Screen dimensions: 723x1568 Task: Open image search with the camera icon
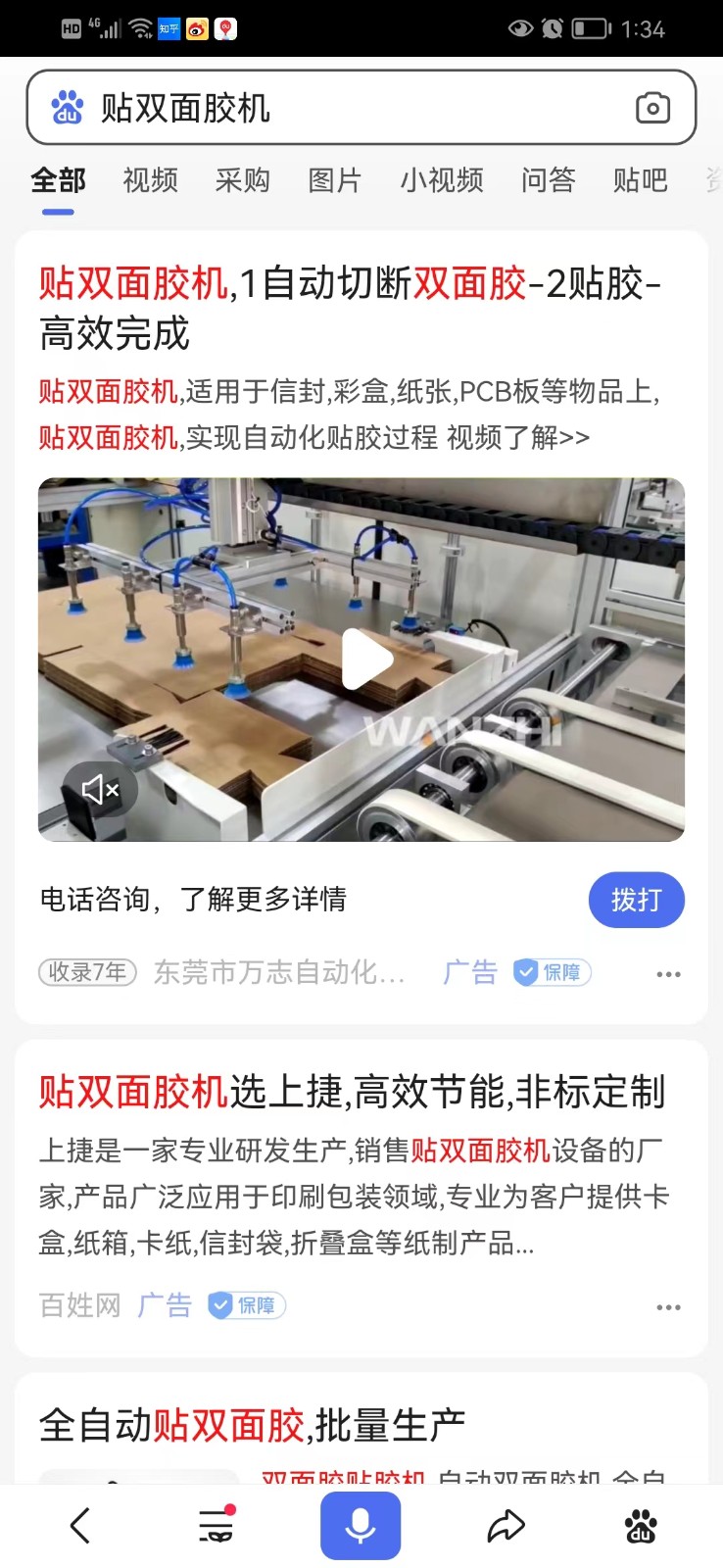point(651,108)
